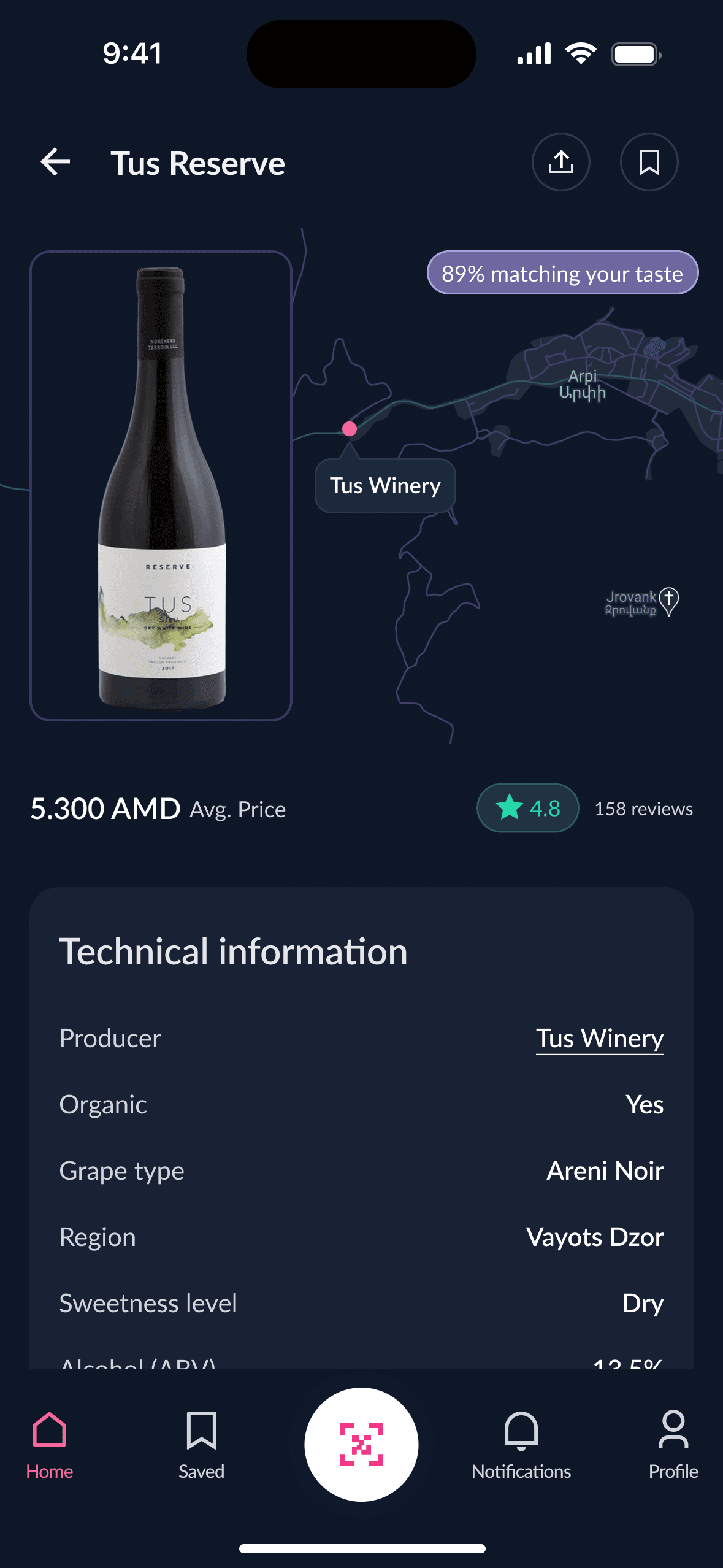The image size is (723, 1568).
Task: View the 158 reviews
Action: click(643, 809)
